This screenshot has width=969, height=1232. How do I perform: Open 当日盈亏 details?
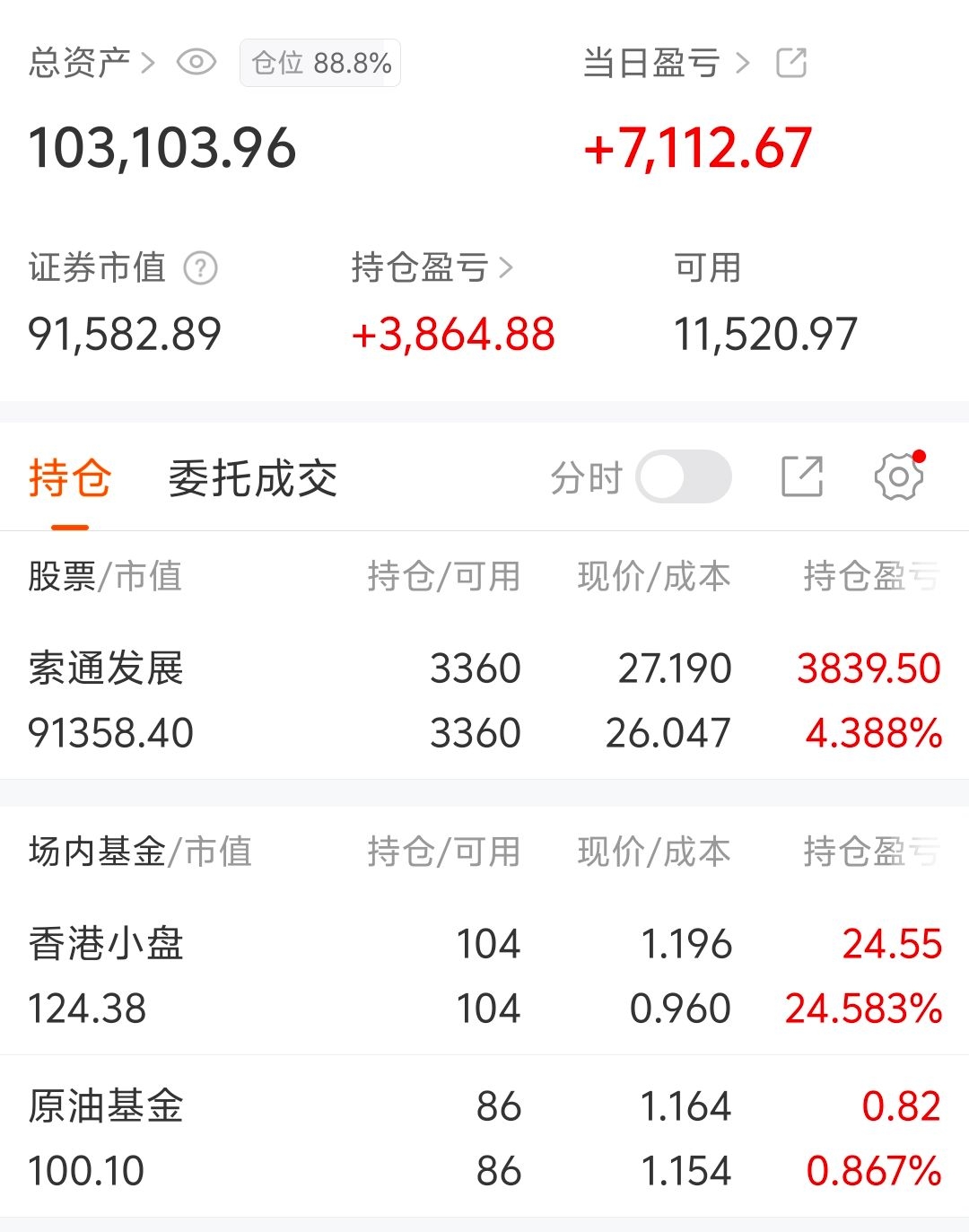point(665,63)
